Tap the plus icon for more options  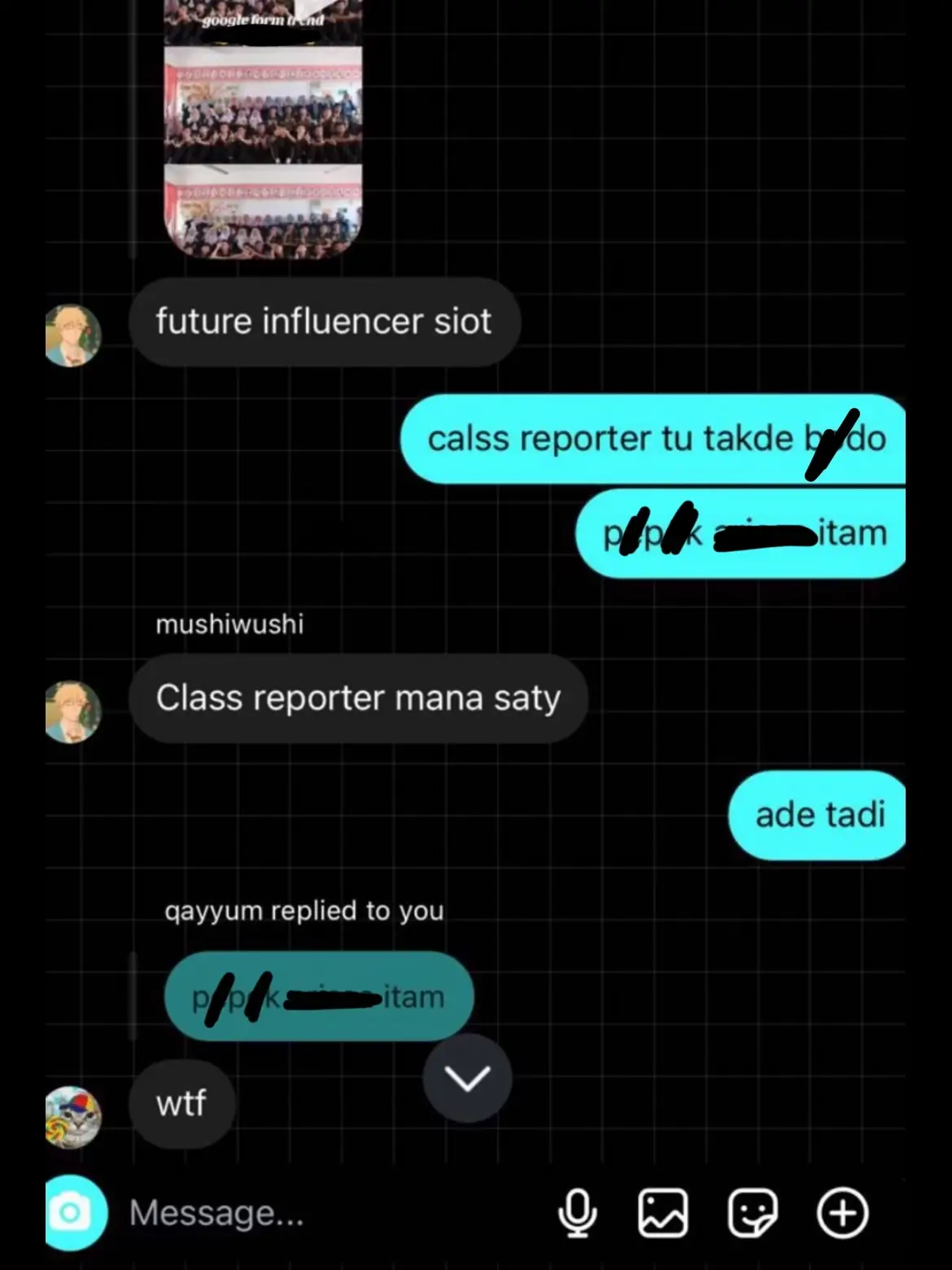point(842,1213)
